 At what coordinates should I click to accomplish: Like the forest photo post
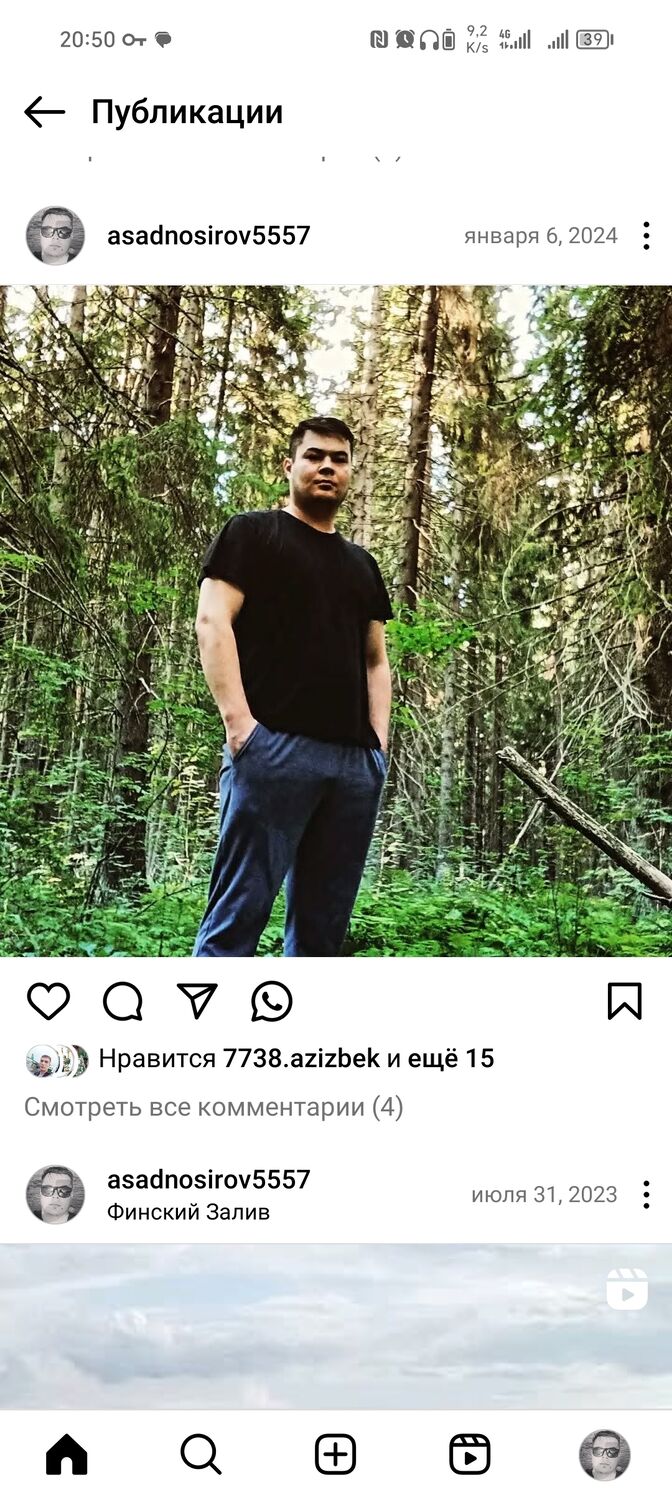click(48, 1001)
